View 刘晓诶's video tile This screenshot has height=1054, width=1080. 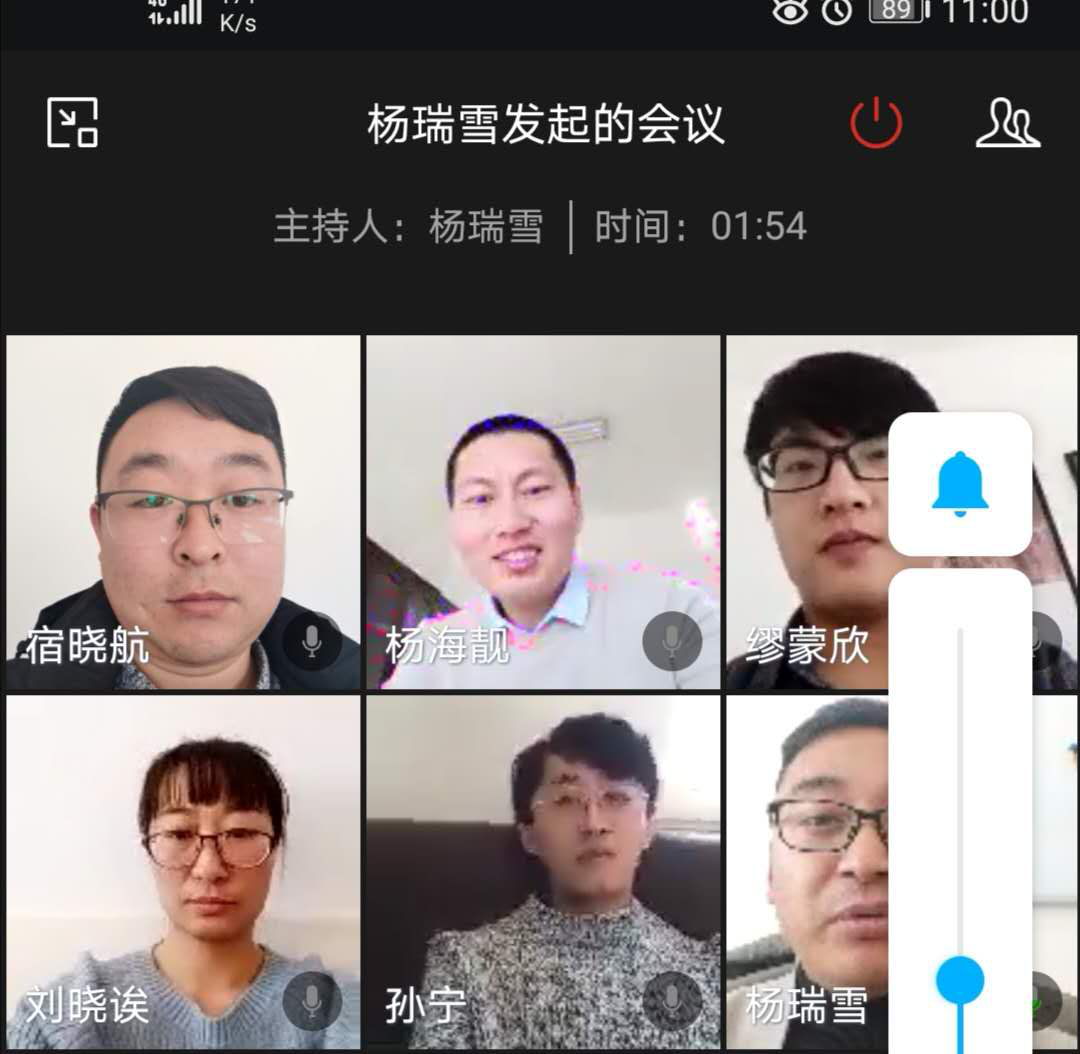183,860
